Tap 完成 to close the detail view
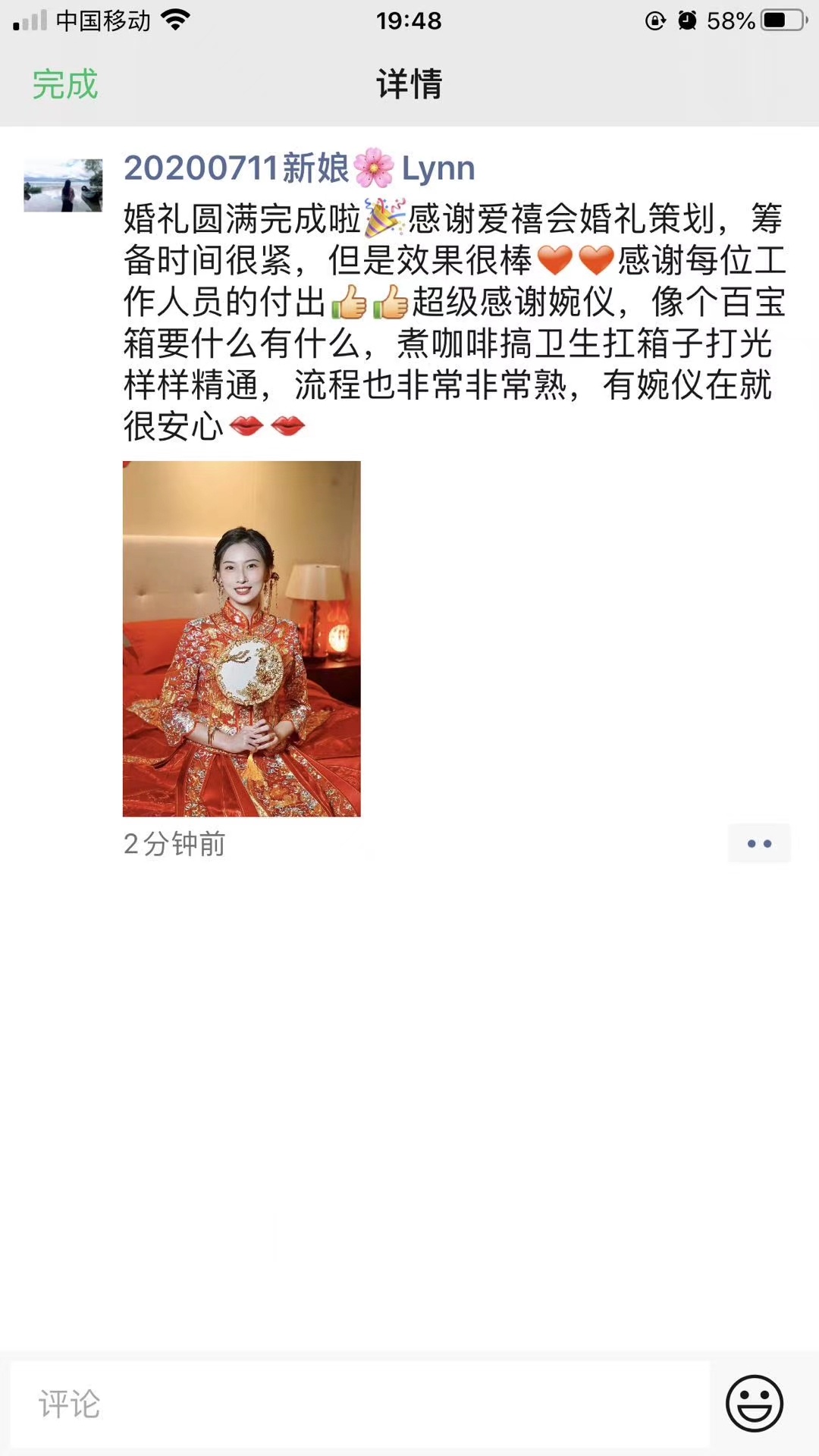This screenshot has width=819, height=1456. pos(65,84)
